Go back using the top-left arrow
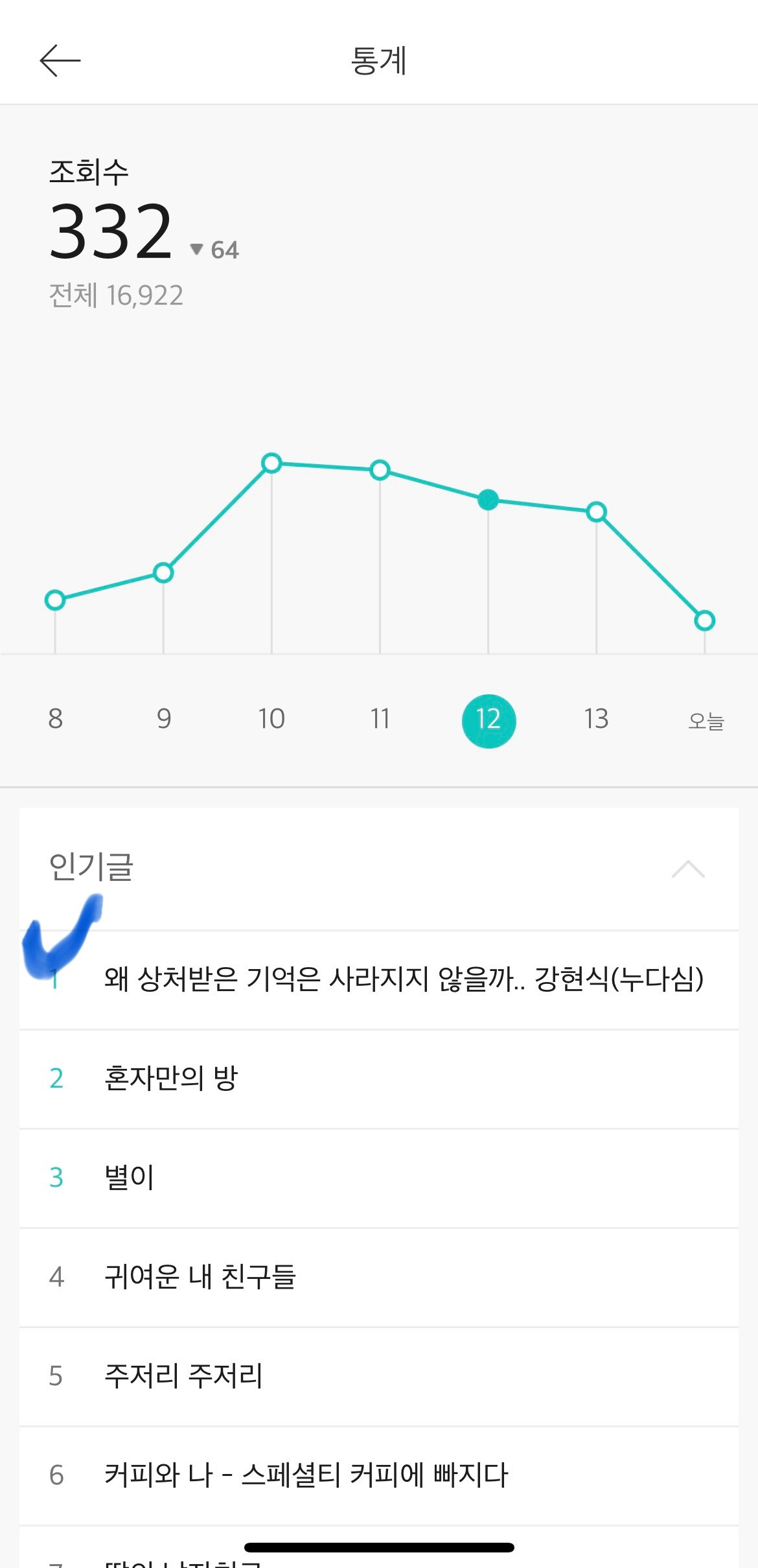The height and width of the screenshot is (1568, 758). (60, 61)
